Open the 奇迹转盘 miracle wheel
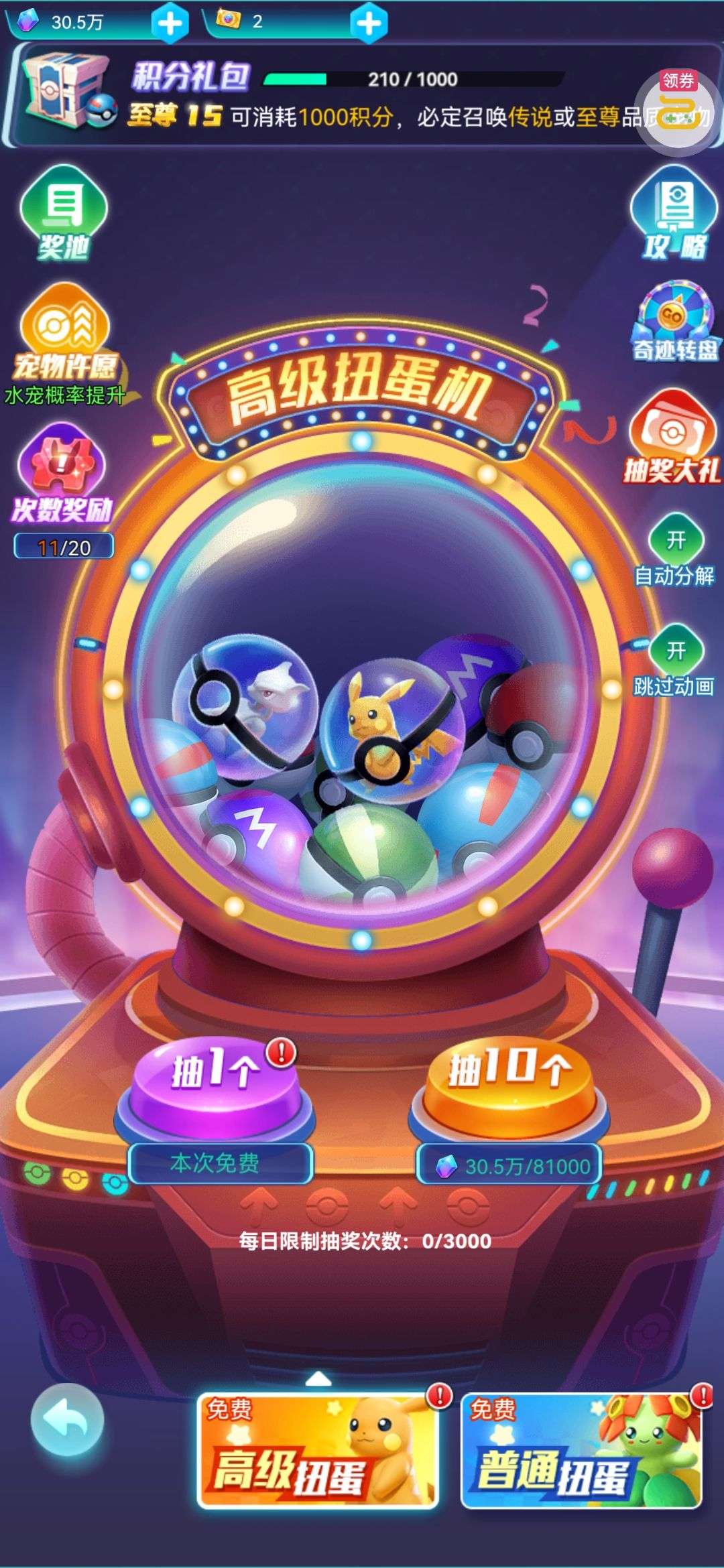The image size is (724, 1568). coord(674,323)
